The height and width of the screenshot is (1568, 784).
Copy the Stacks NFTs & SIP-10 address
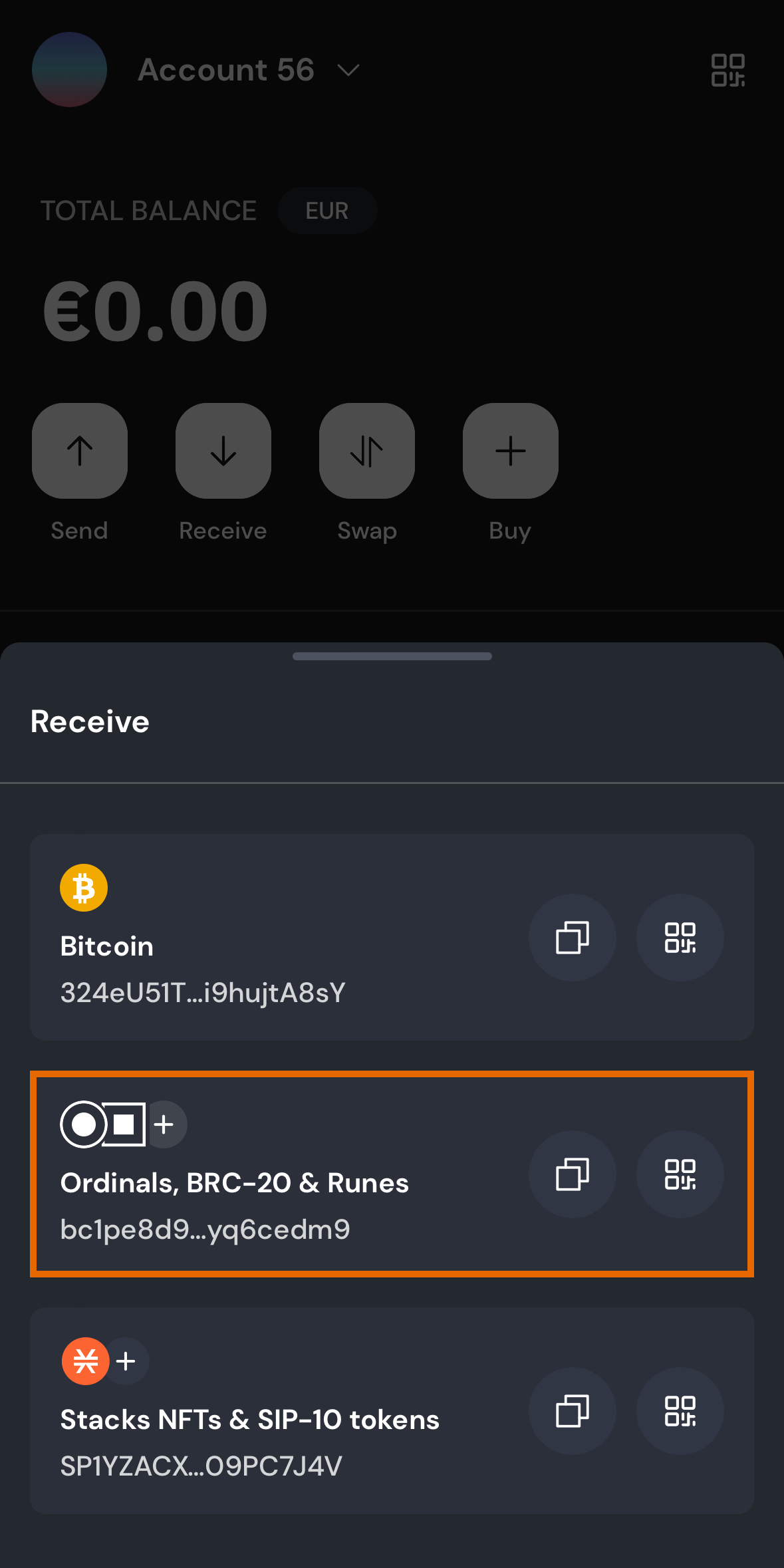coord(572,1411)
